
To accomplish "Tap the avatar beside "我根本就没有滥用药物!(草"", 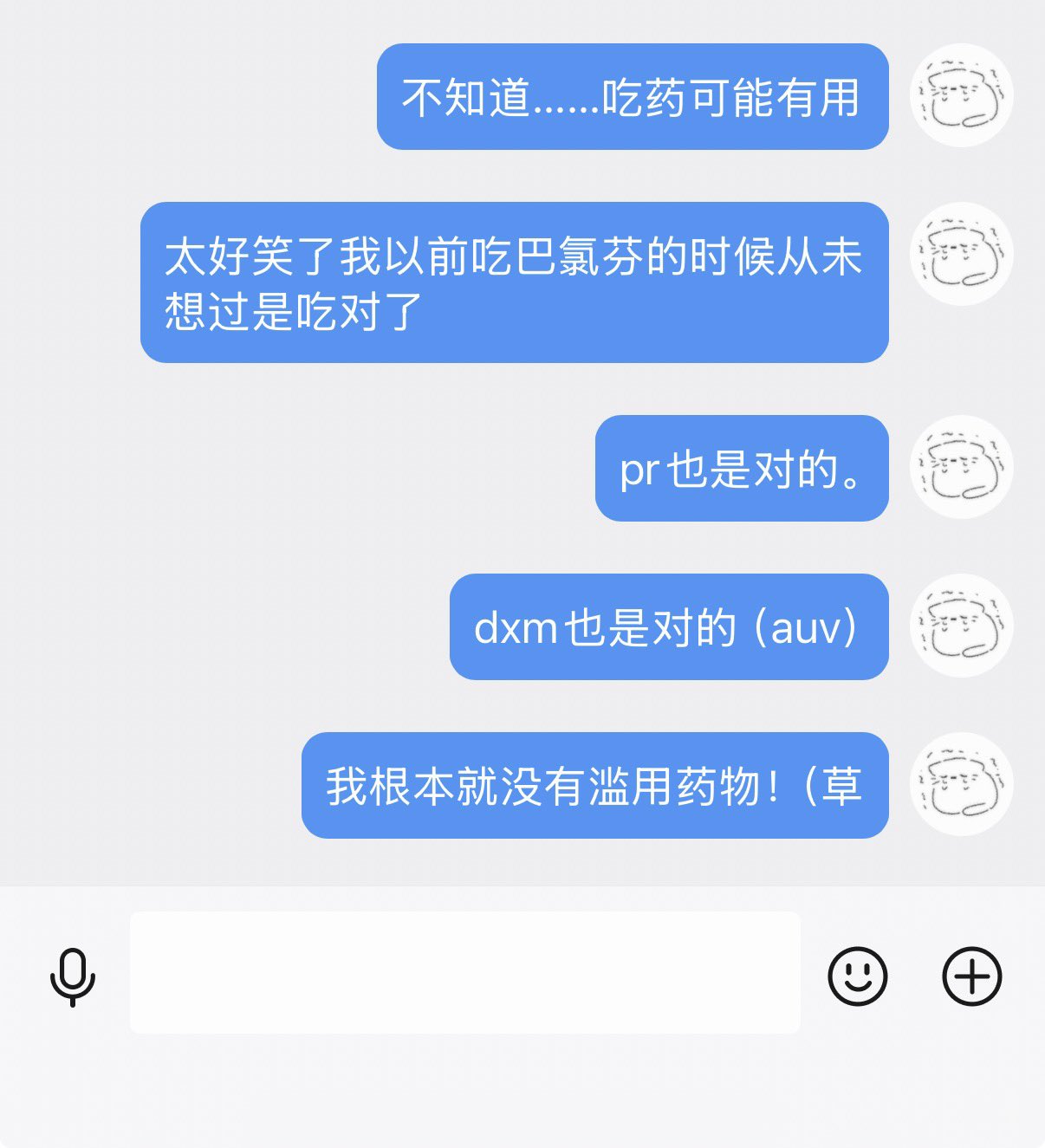I will point(961,785).
